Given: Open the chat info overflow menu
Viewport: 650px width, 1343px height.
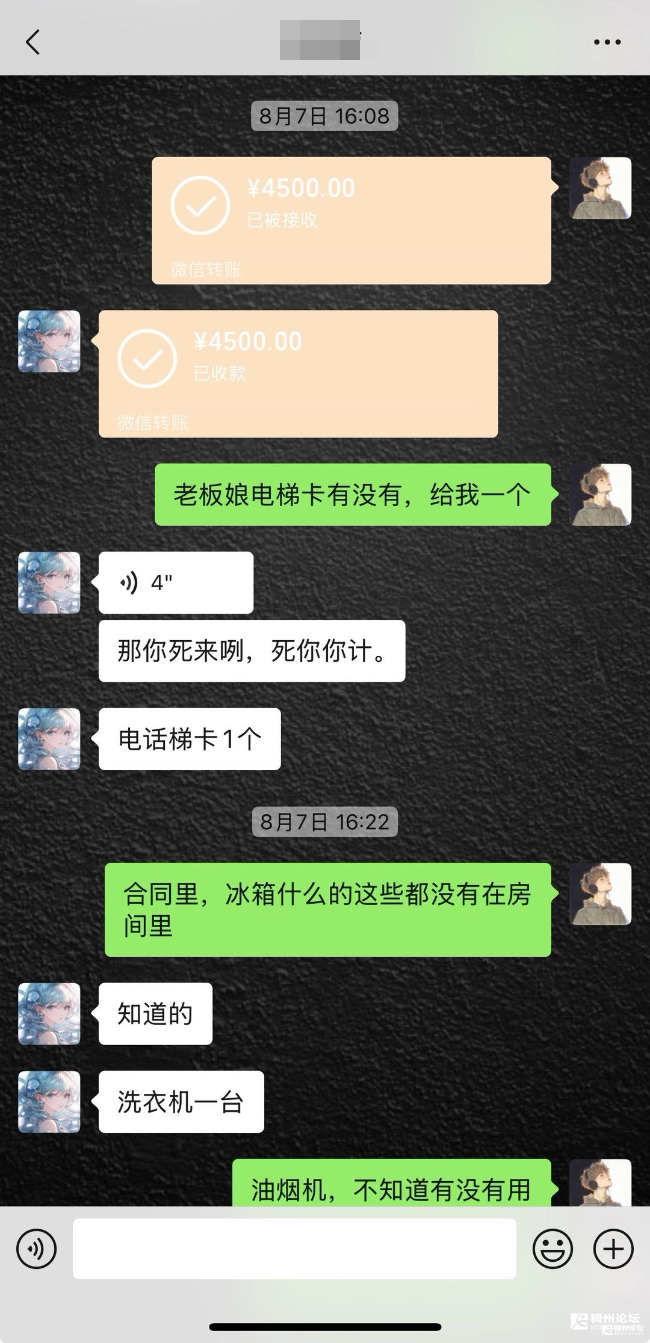Looking at the screenshot, I should tap(607, 42).
